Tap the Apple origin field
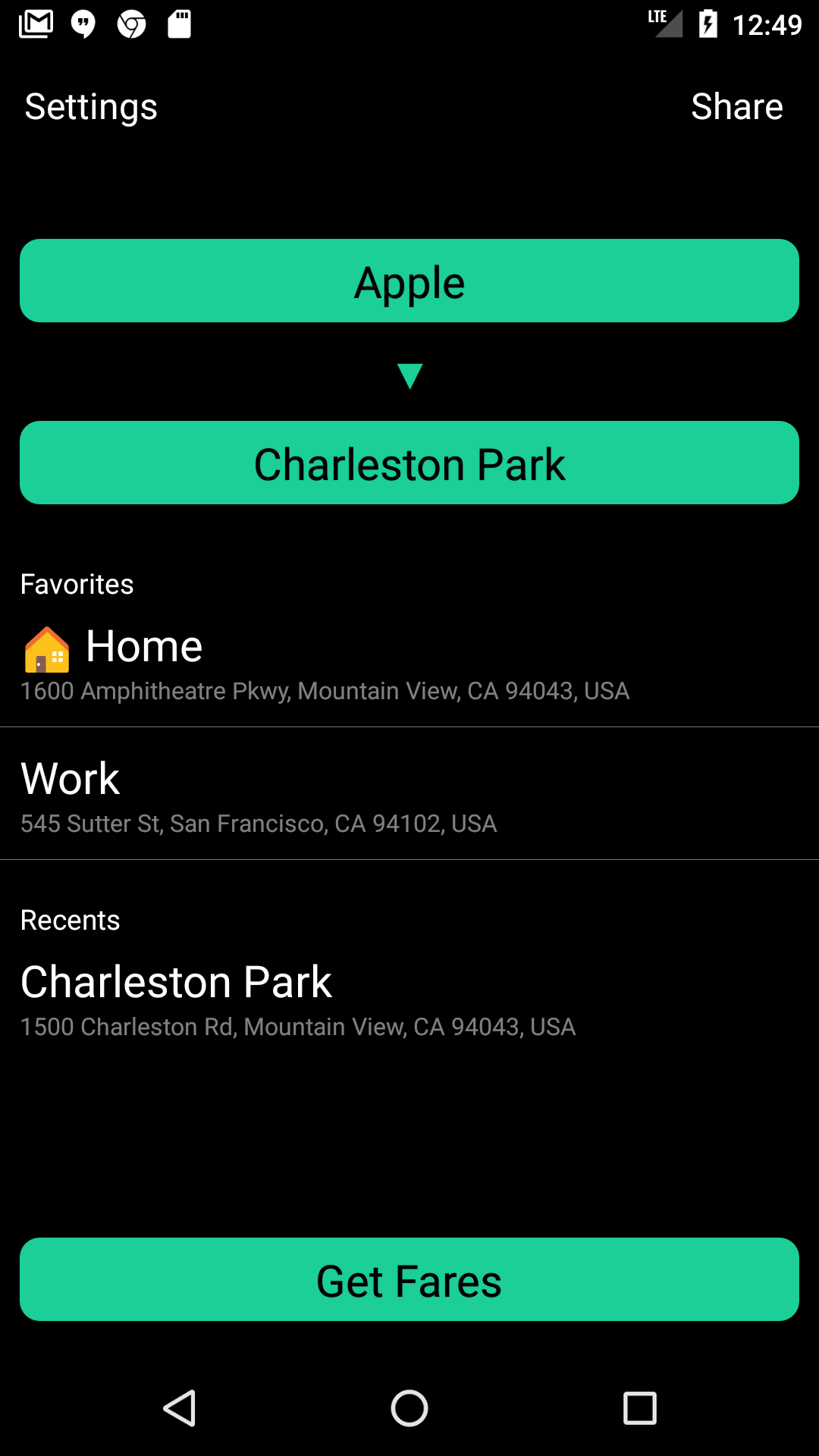The image size is (819, 1456). click(x=409, y=281)
